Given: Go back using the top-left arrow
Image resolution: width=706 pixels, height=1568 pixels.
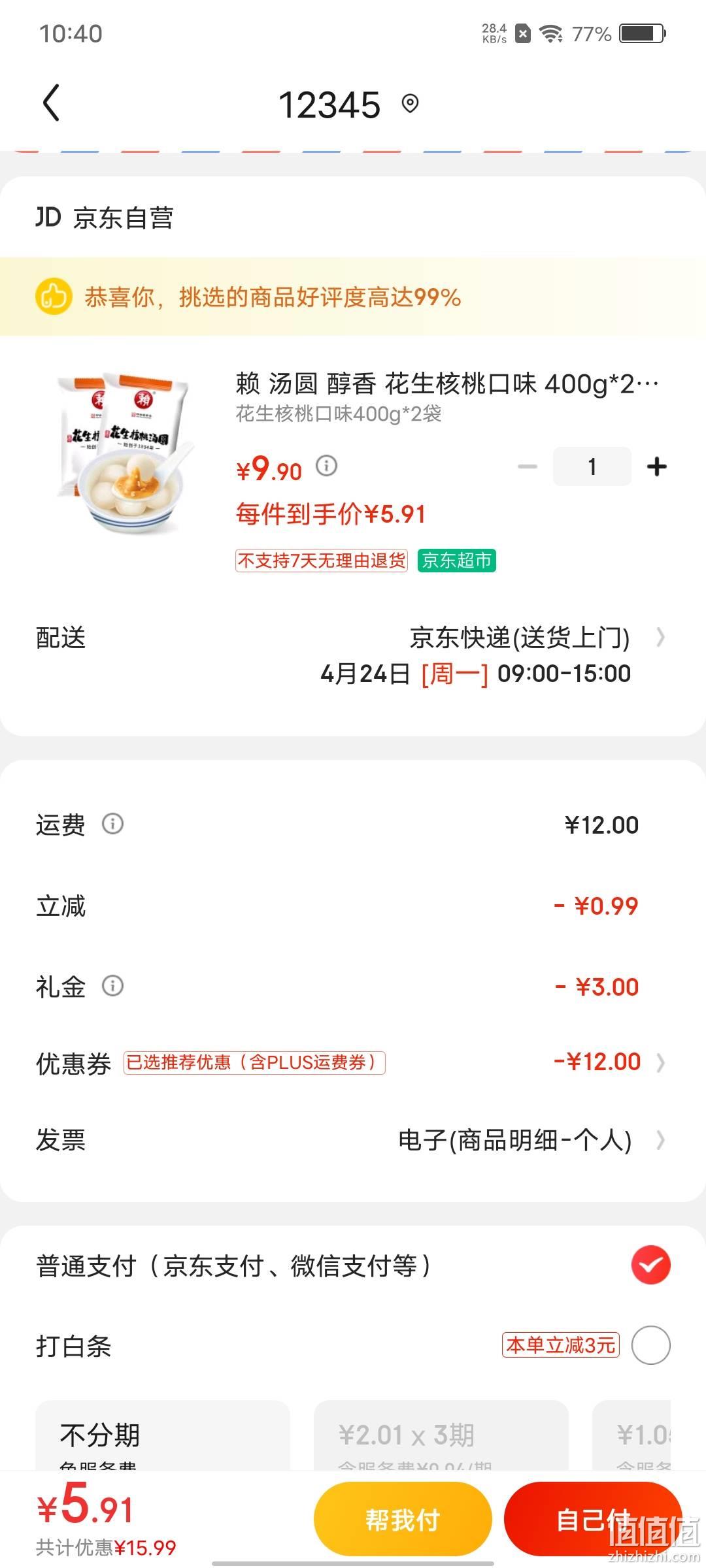Looking at the screenshot, I should pos(51,103).
